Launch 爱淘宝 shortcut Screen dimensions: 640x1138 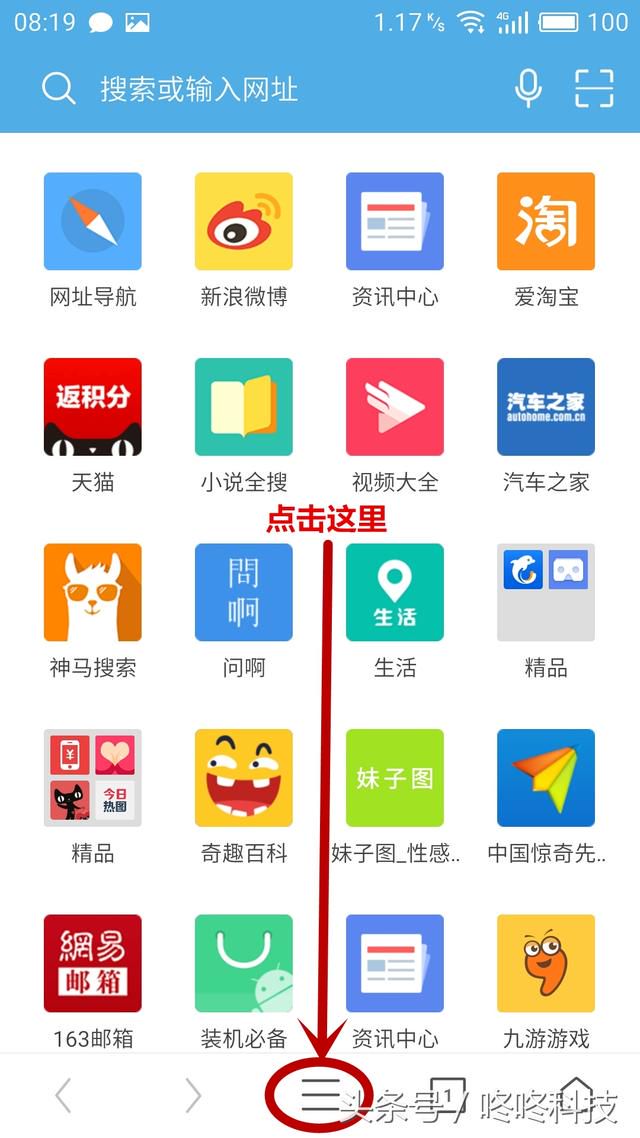pos(546,222)
